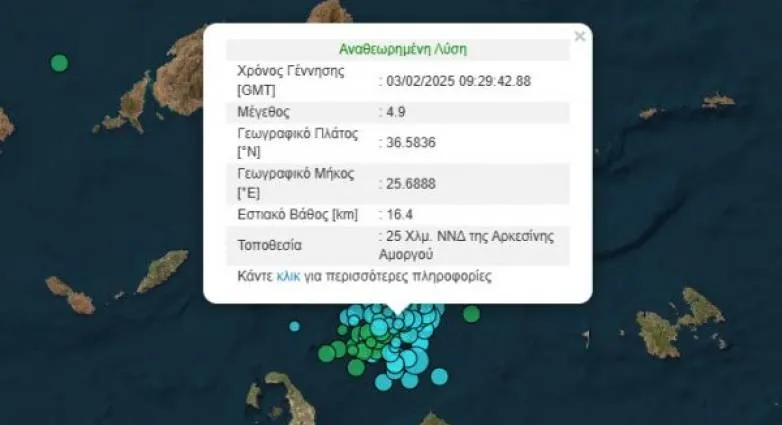Select the small cyan marker left of the cluster

pyautogui.click(x=295, y=326)
